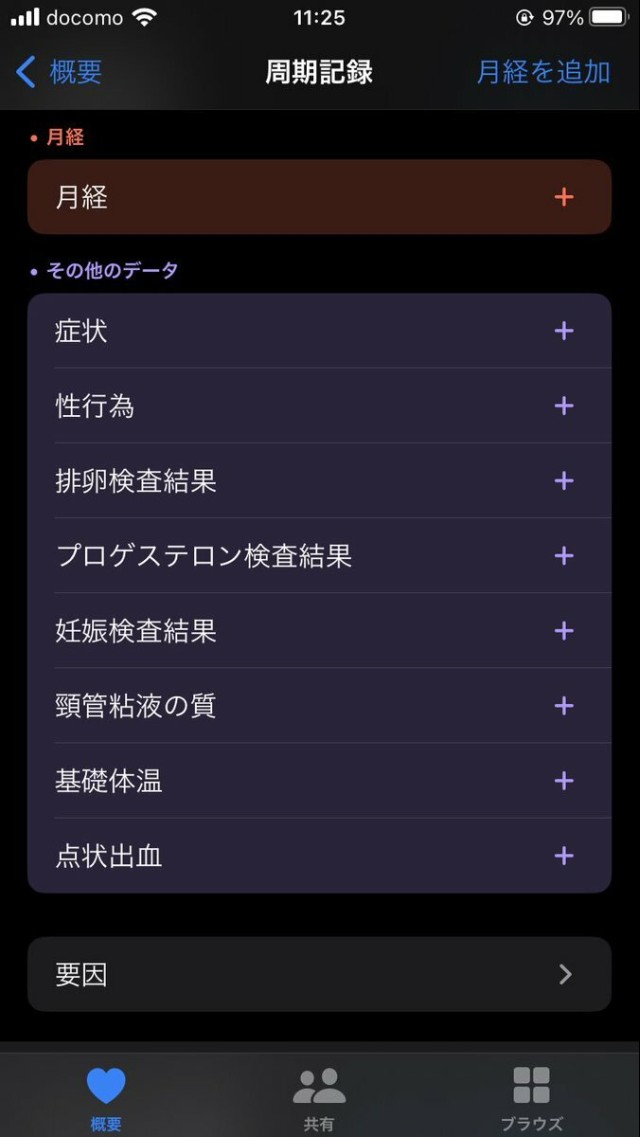This screenshot has width=640, height=1137.
Task: Add a 症状 record
Action: point(564,331)
